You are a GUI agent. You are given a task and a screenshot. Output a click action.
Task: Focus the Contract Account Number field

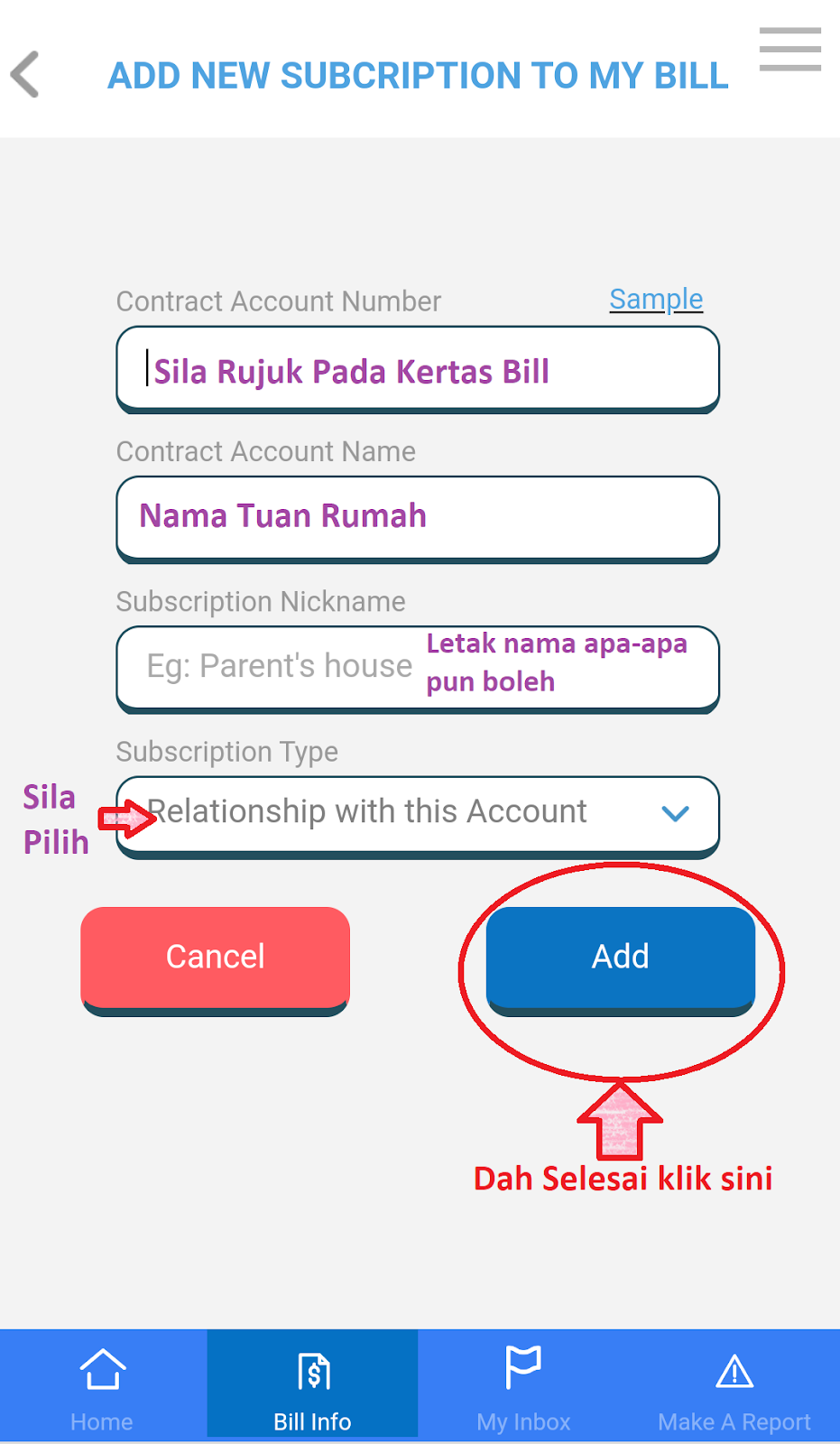click(418, 370)
